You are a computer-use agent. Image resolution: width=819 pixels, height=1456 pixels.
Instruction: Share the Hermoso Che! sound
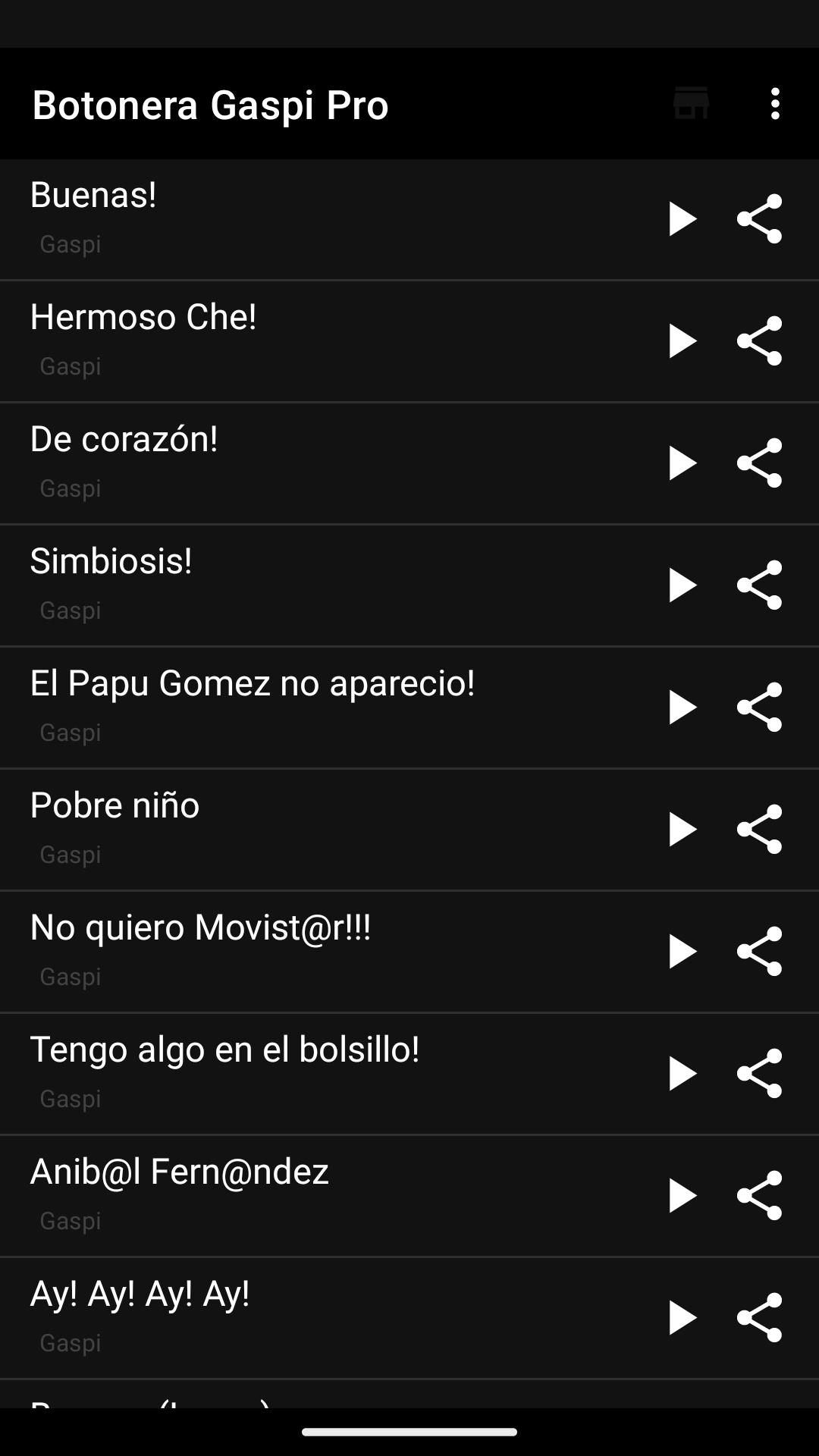(x=759, y=341)
